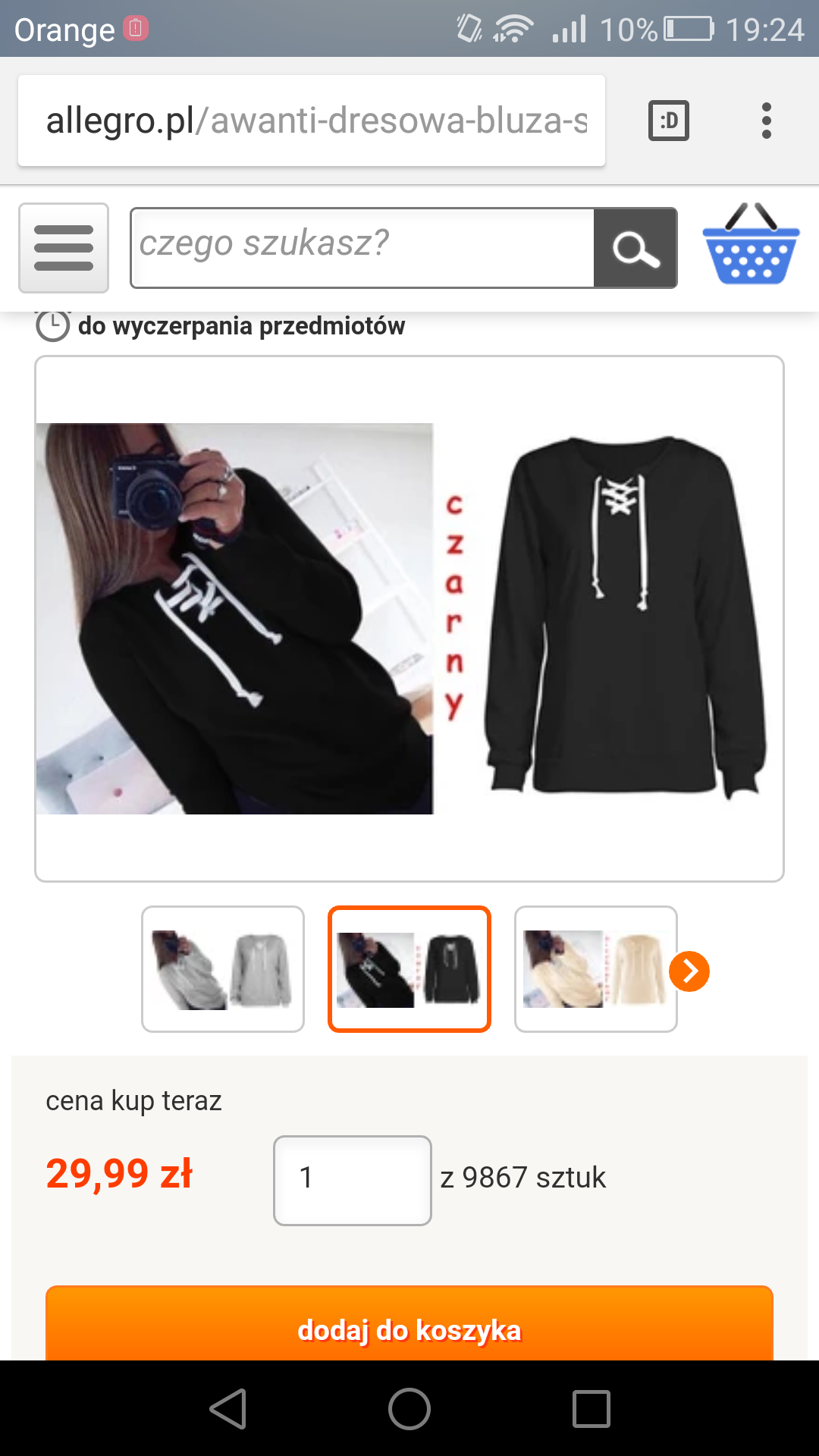
Task: Select the black sweatshirt thumbnail
Action: [409, 969]
